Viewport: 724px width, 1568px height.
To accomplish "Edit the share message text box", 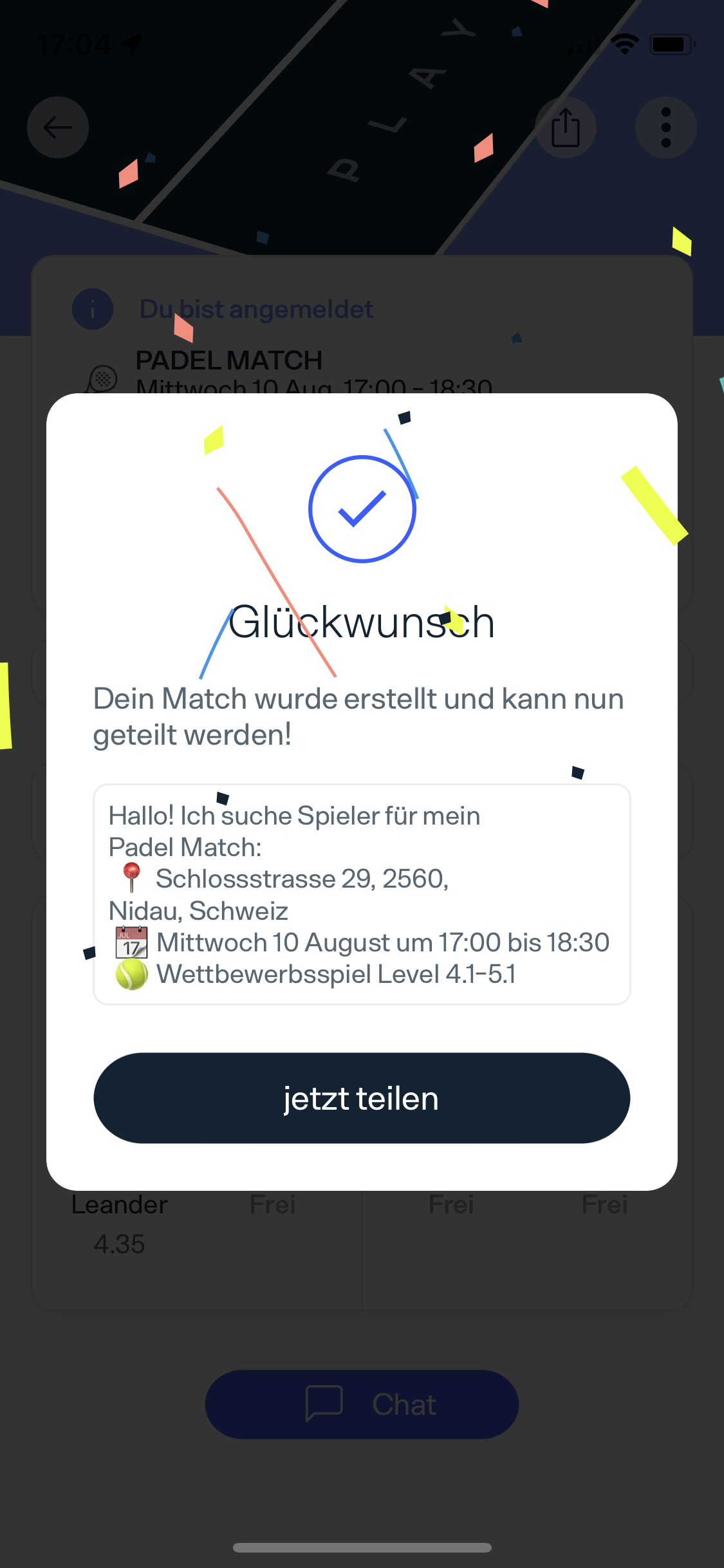I will tap(362, 894).
